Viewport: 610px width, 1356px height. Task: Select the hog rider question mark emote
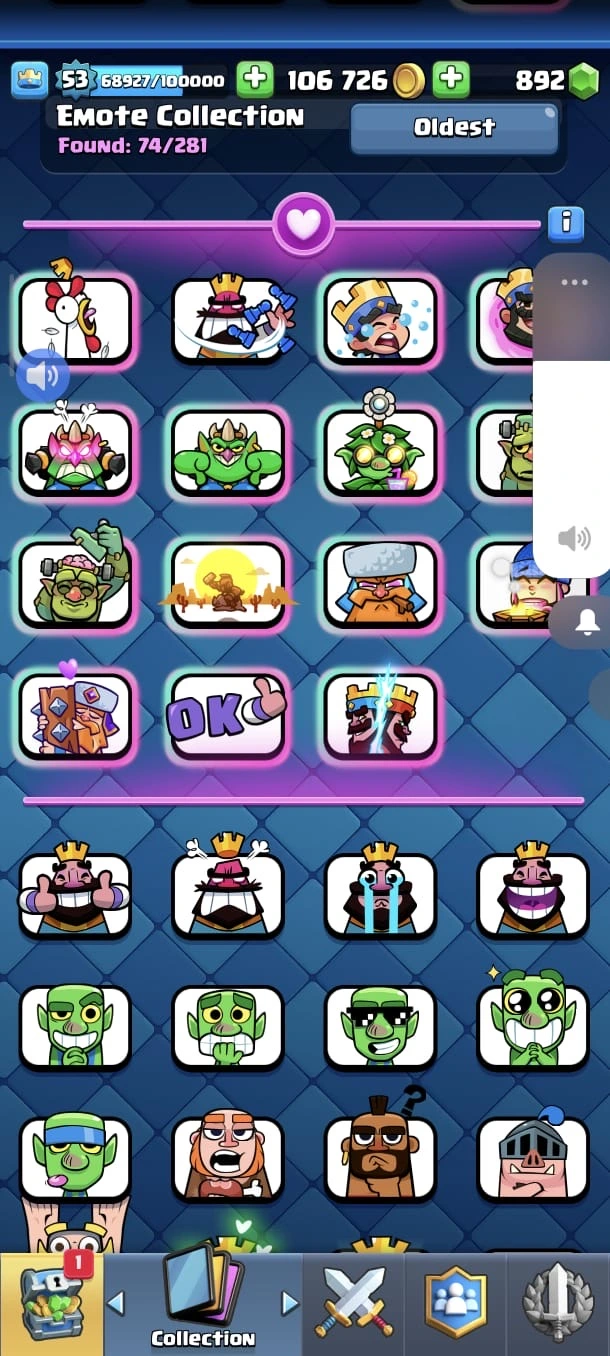pyautogui.click(x=380, y=1157)
